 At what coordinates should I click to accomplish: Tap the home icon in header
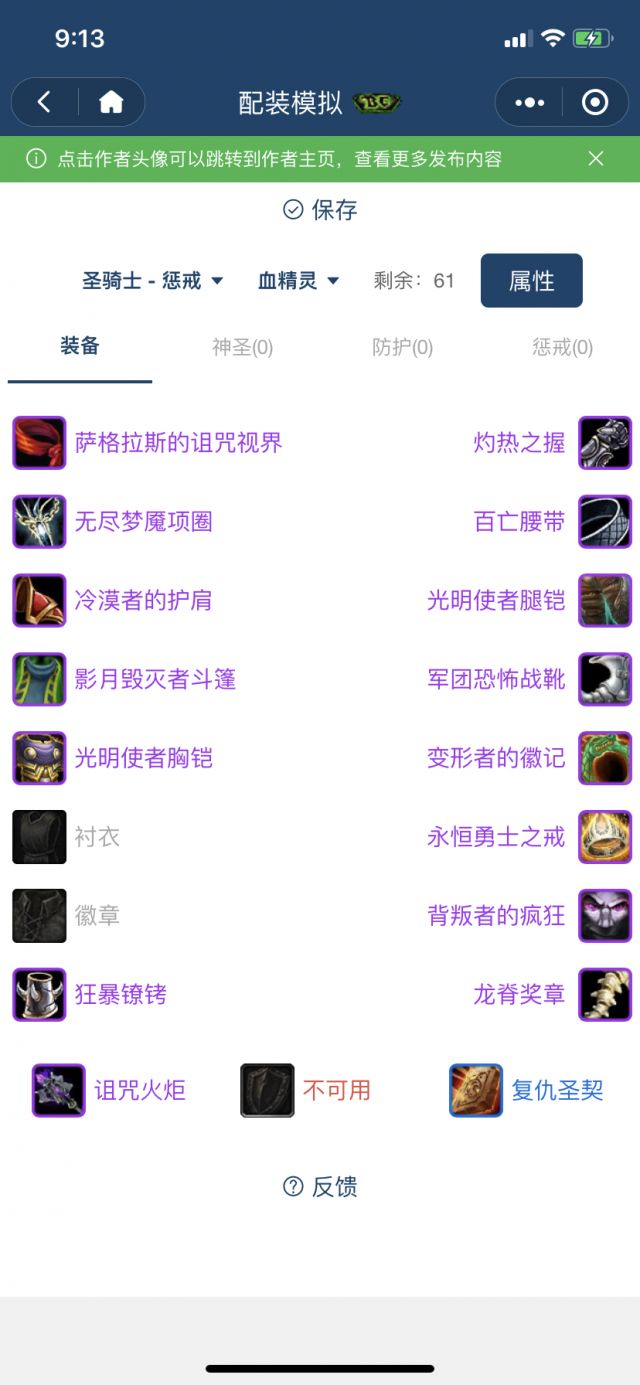[x=111, y=102]
